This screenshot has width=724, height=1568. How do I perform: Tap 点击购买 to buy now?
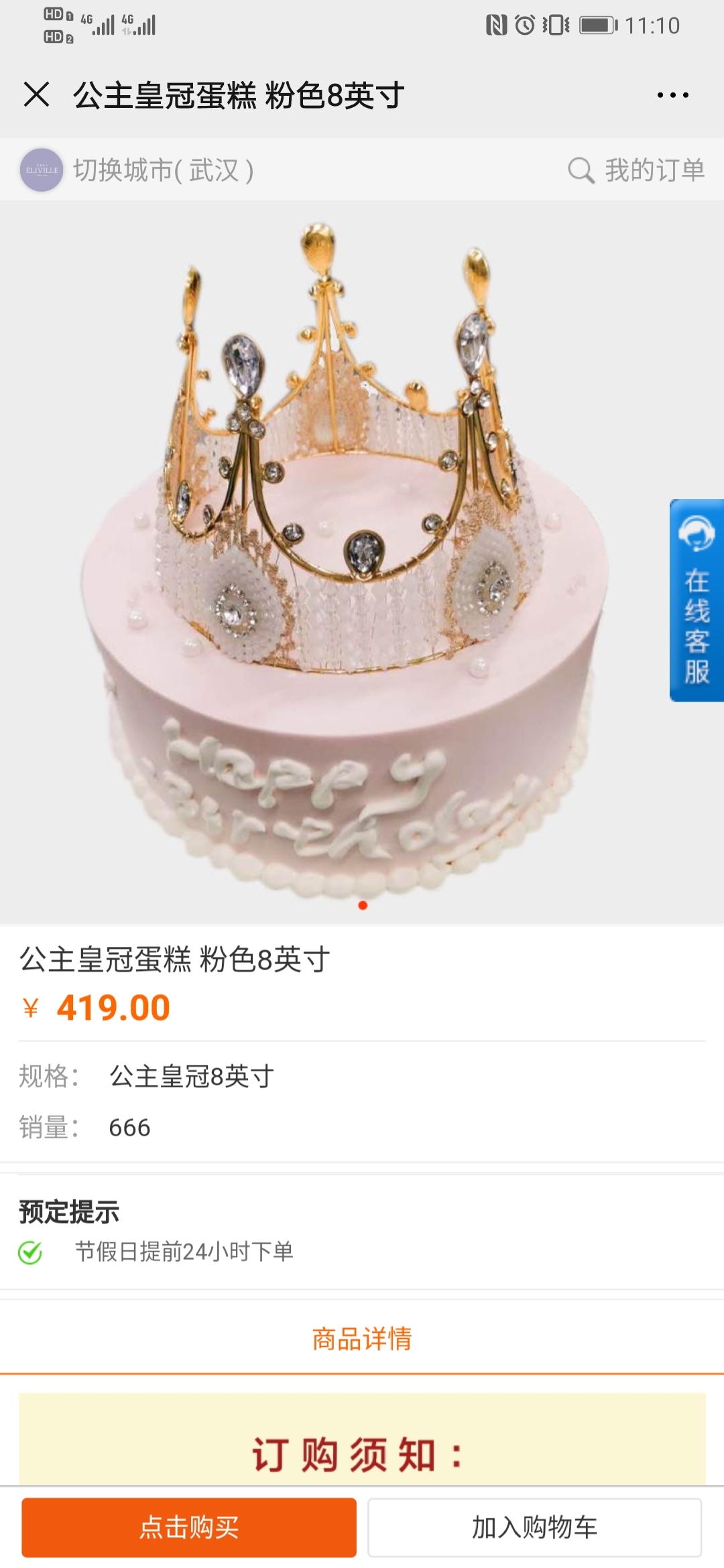189,1527
